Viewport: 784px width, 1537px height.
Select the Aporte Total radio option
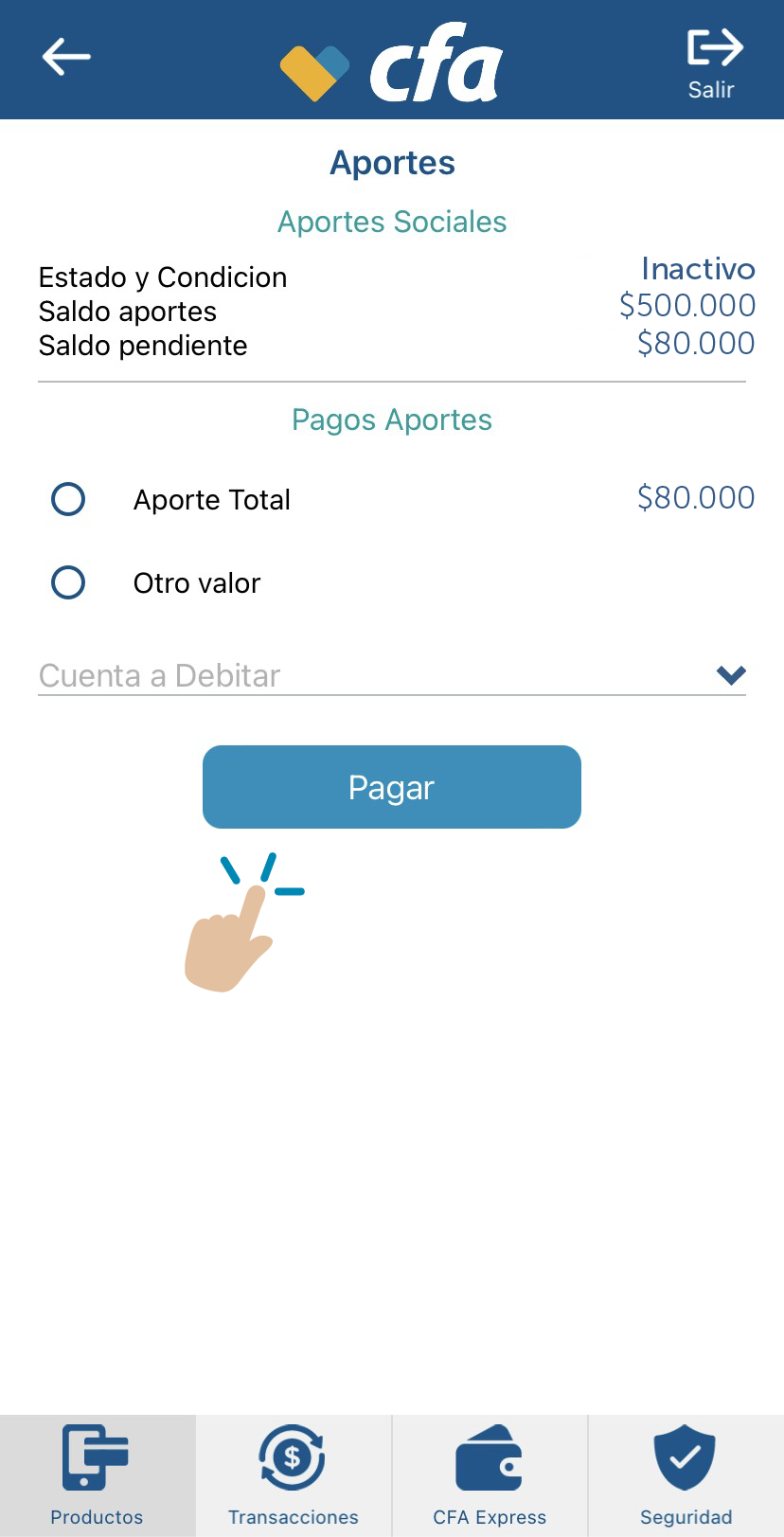pyautogui.click(x=68, y=499)
